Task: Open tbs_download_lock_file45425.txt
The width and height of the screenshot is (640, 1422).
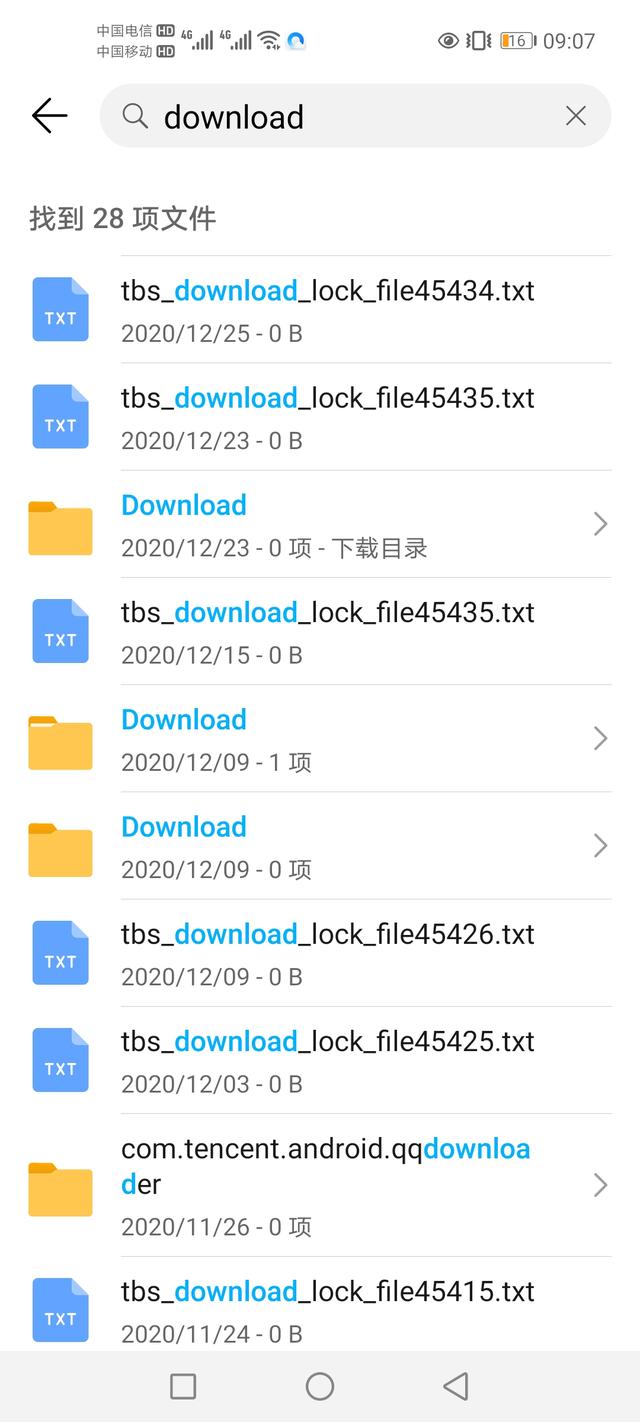Action: click(320, 1059)
